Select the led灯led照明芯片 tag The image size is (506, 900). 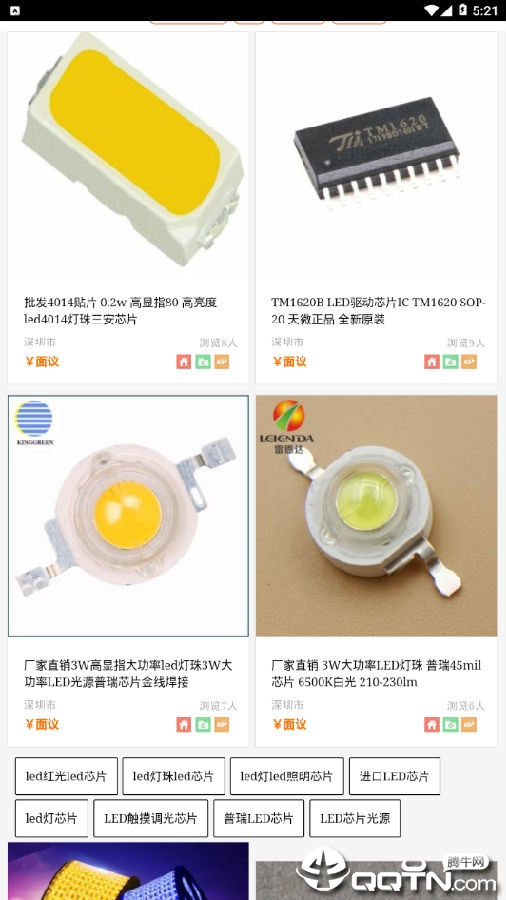coord(287,776)
